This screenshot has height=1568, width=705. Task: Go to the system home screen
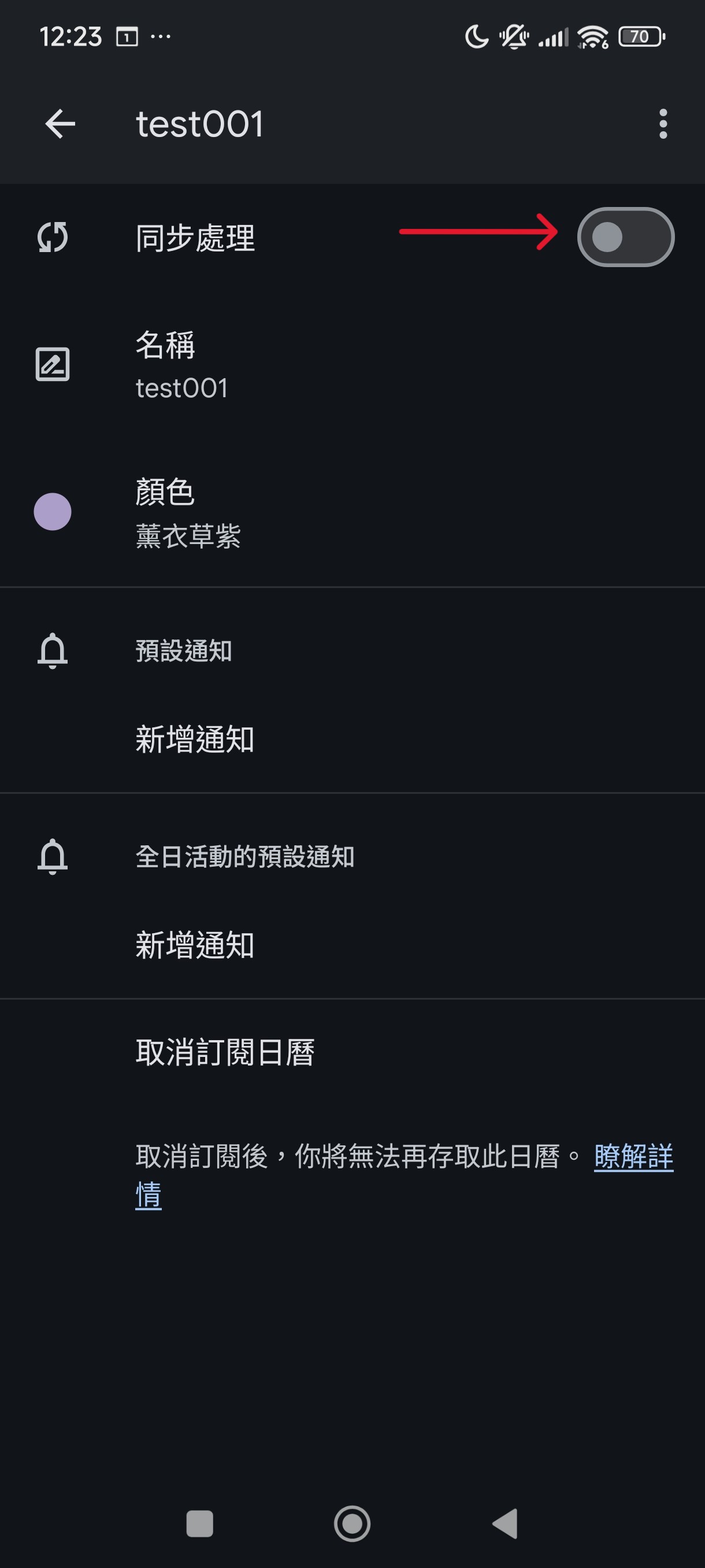352,1523
